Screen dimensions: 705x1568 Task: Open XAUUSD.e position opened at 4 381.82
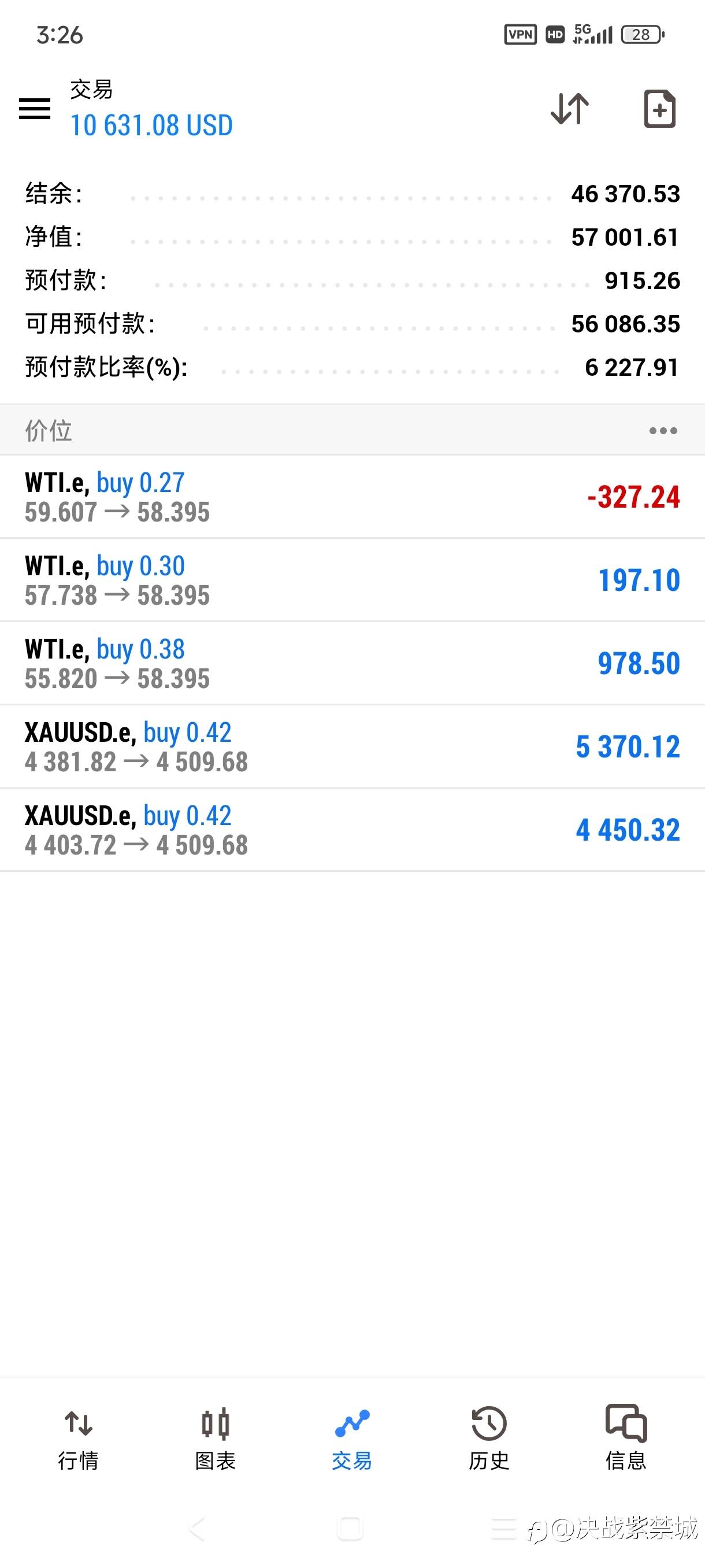(x=352, y=747)
